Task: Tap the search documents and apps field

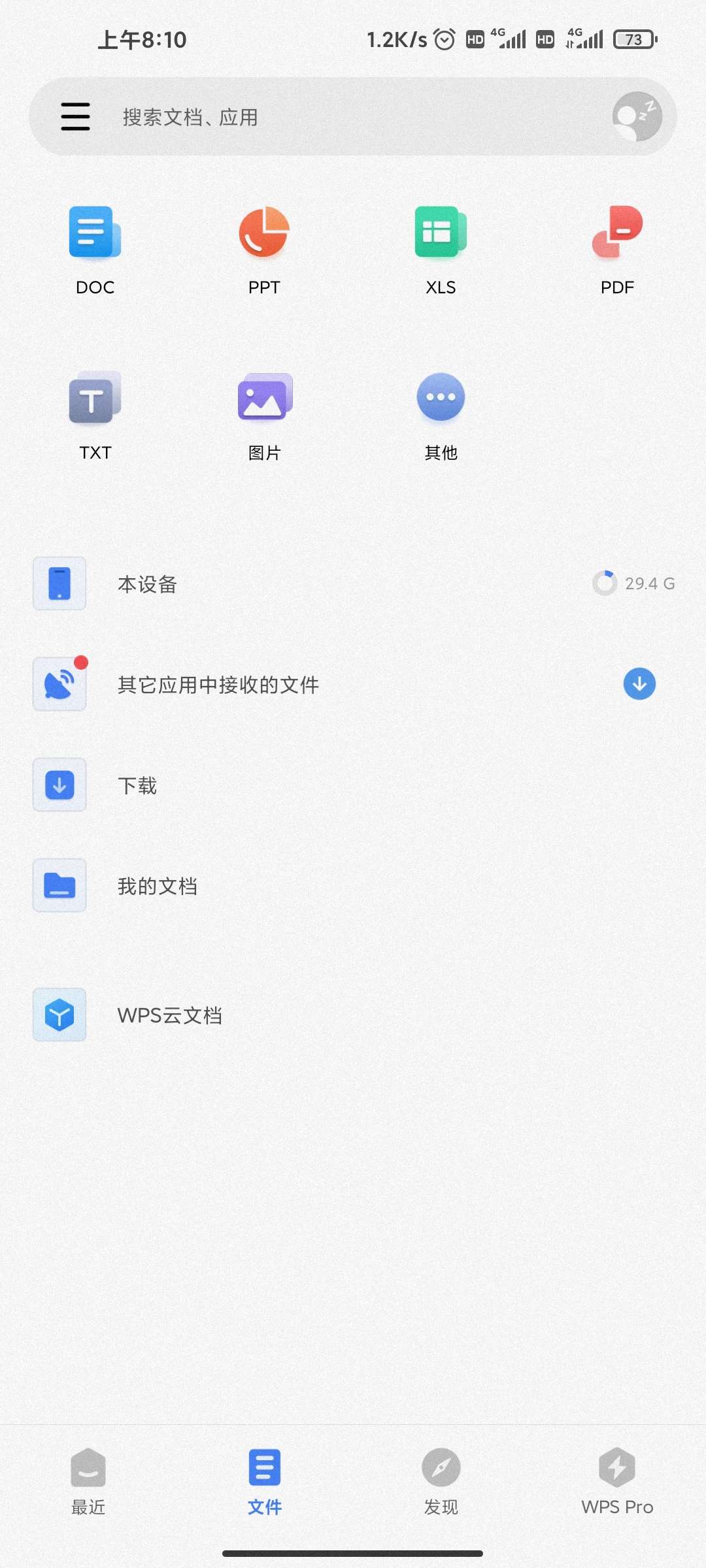Action: click(340, 118)
